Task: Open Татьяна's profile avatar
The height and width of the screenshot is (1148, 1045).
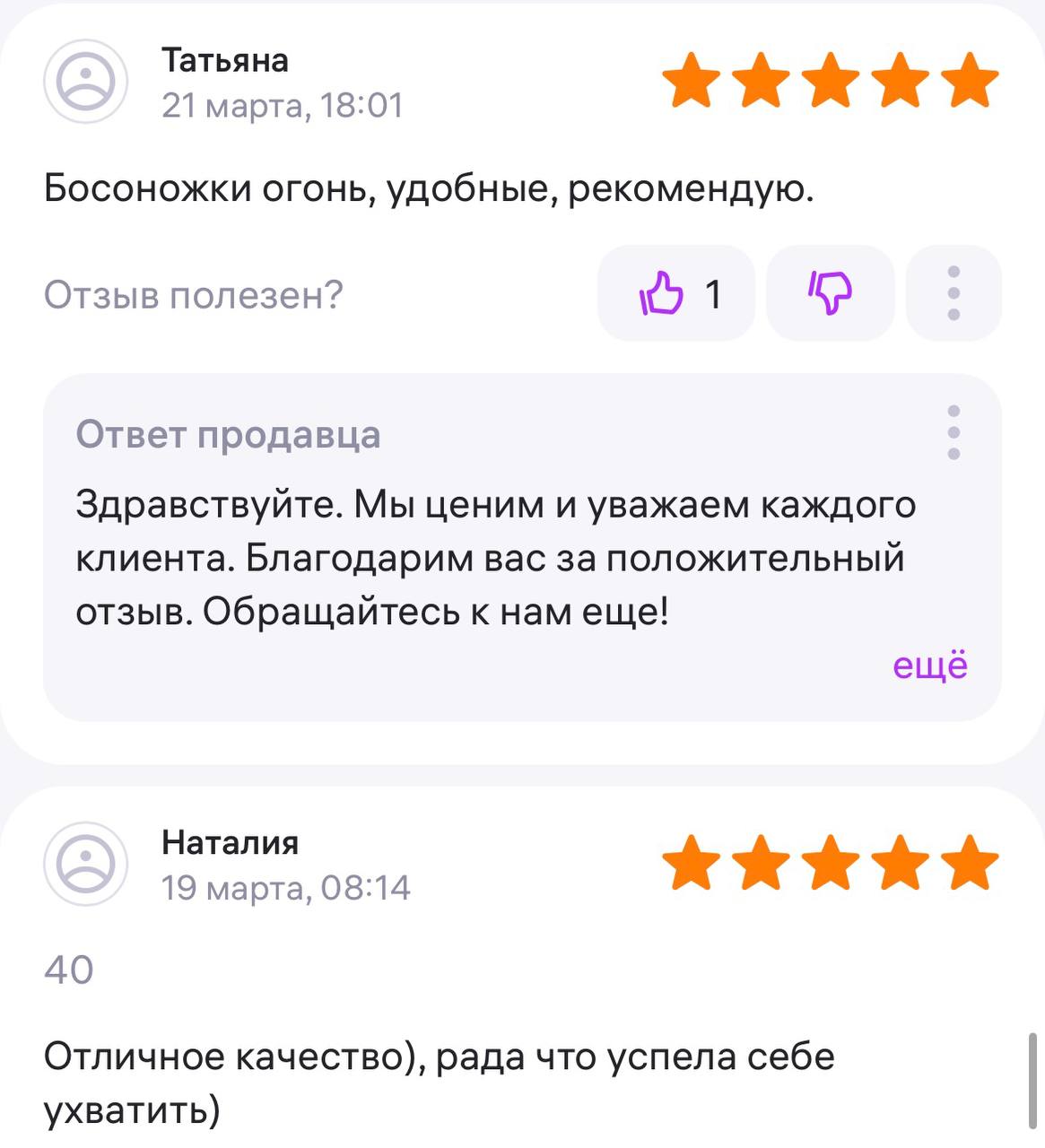Action: (86, 82)
